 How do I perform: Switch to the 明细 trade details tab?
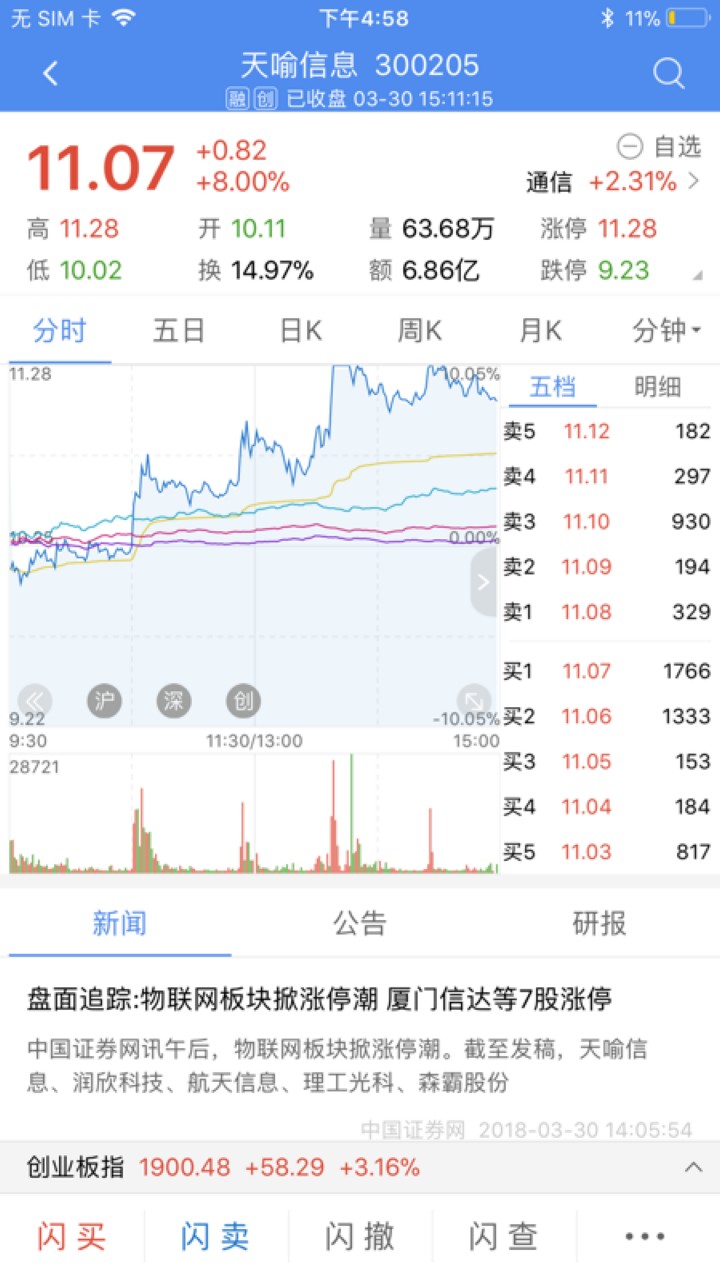[x=658, y=387]
